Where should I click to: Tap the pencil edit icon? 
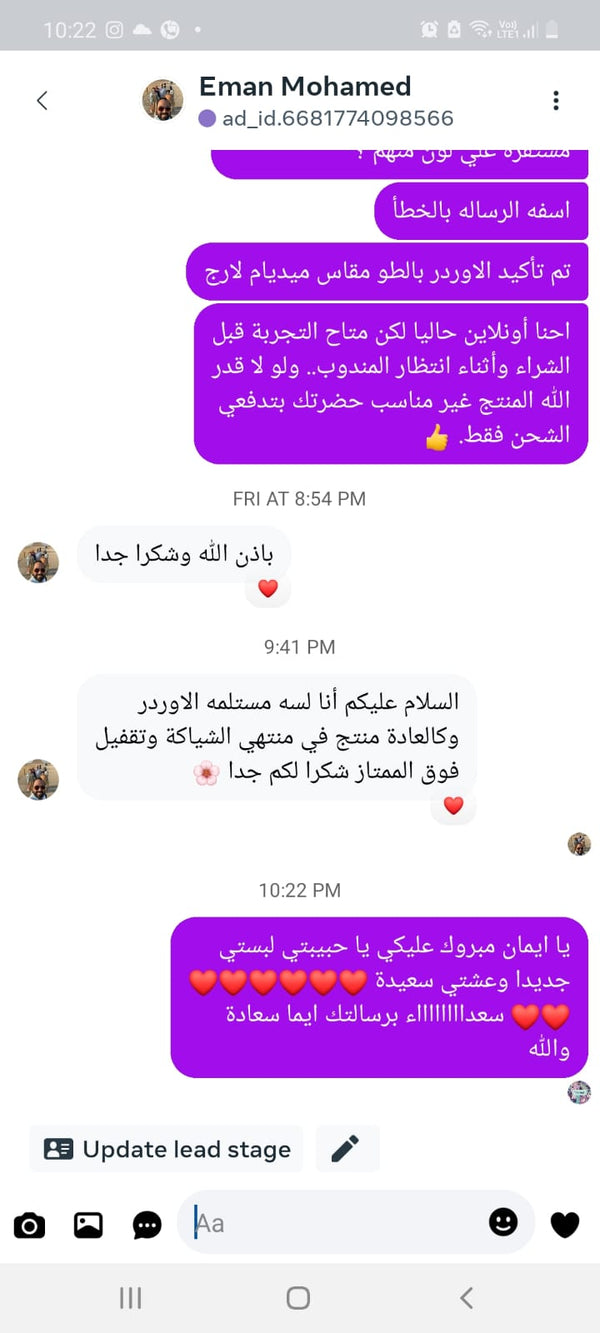(346, 1149)
